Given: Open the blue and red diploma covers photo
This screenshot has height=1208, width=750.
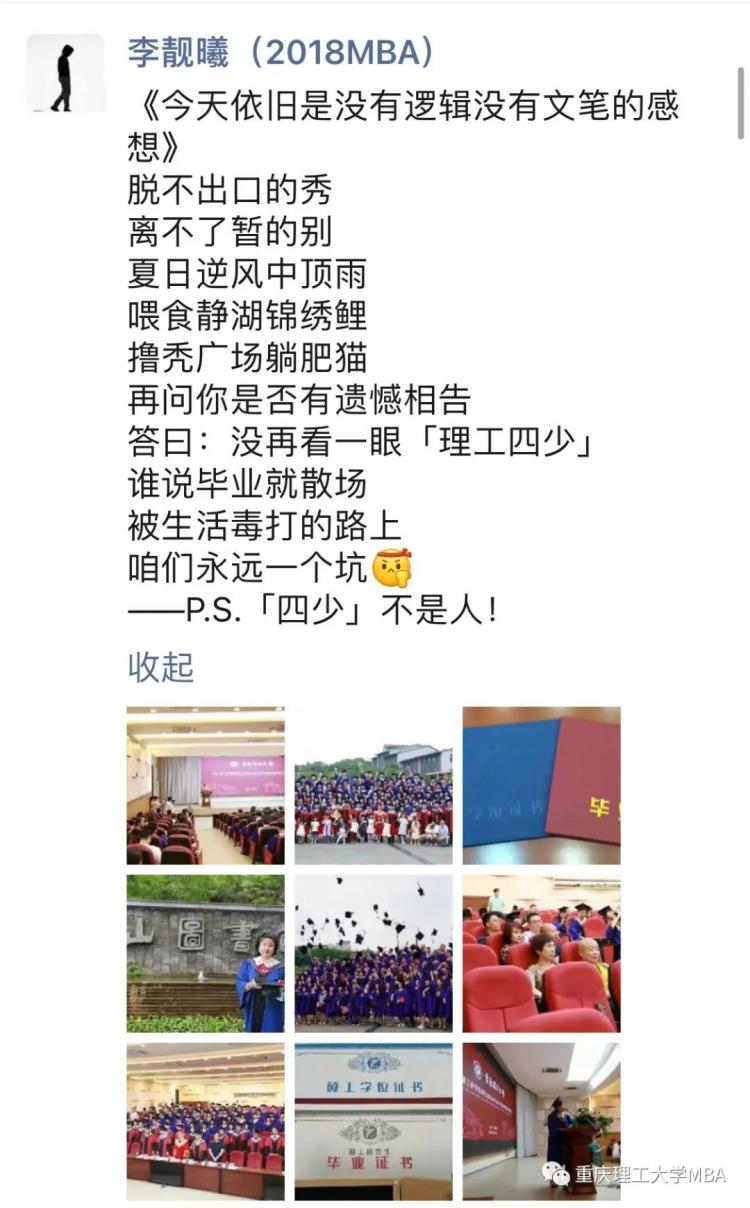Looking at the screenshot, I should 541,785.
